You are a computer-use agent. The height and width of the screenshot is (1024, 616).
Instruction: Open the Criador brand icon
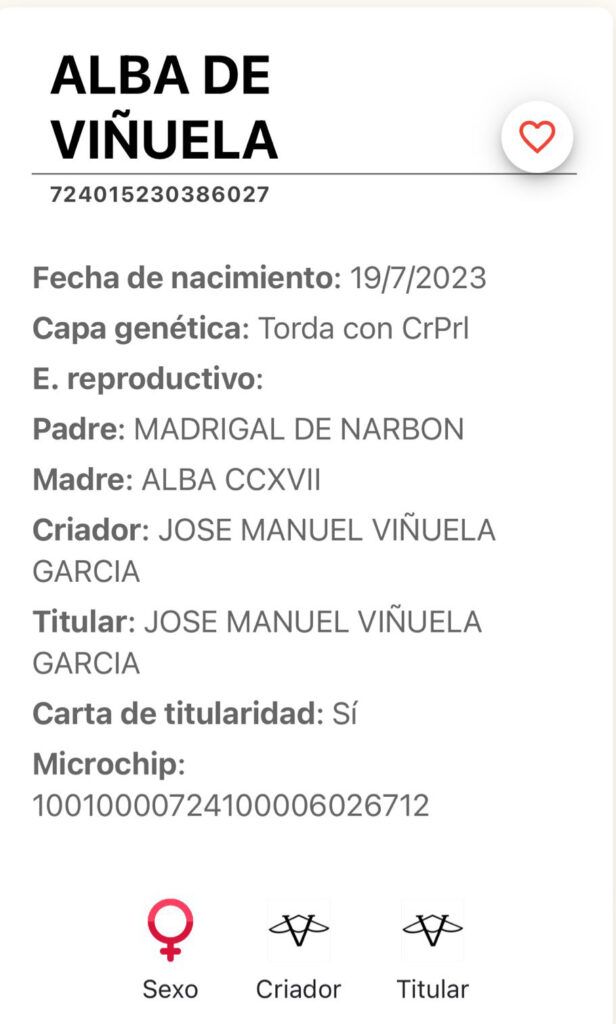coord(299,930)
